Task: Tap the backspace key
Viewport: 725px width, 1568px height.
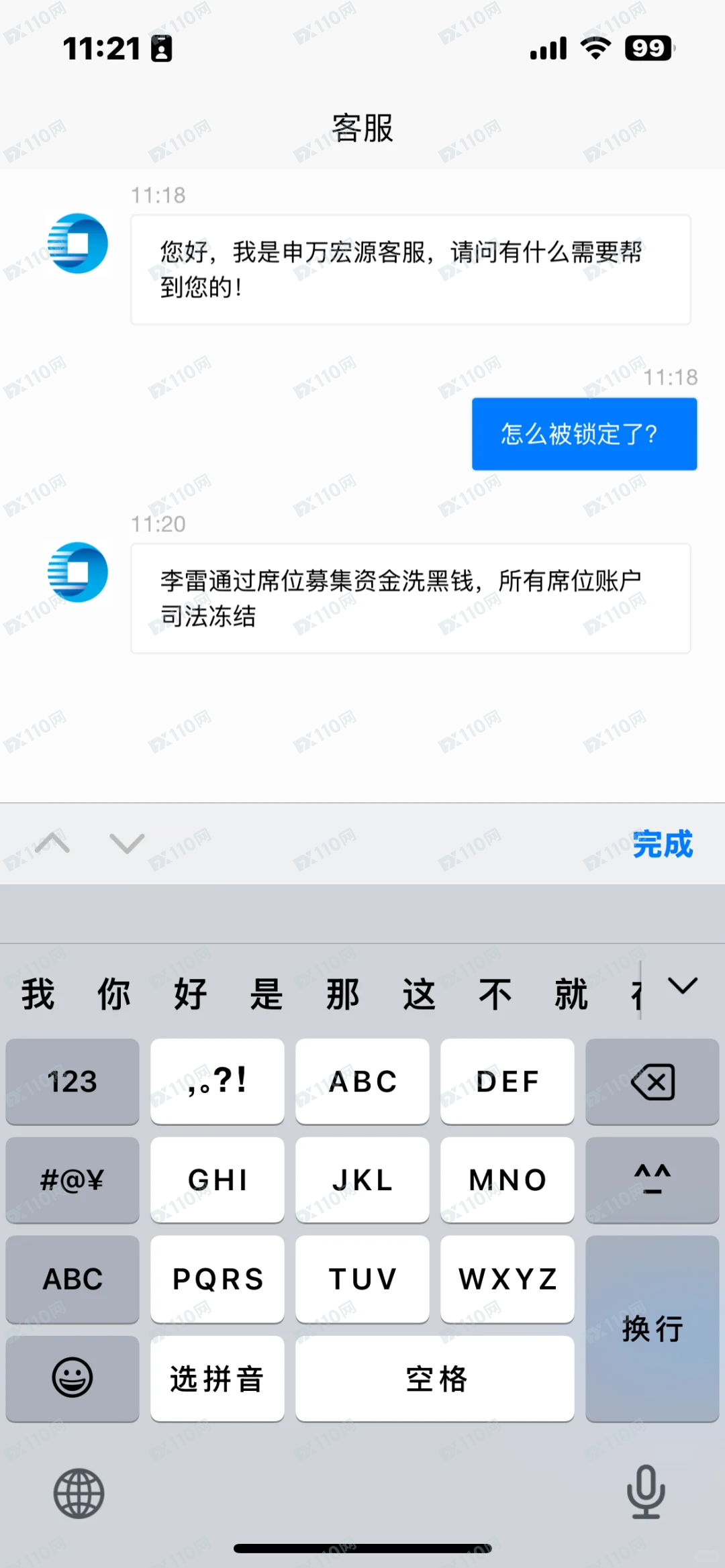Action: tap(652, 1081)
